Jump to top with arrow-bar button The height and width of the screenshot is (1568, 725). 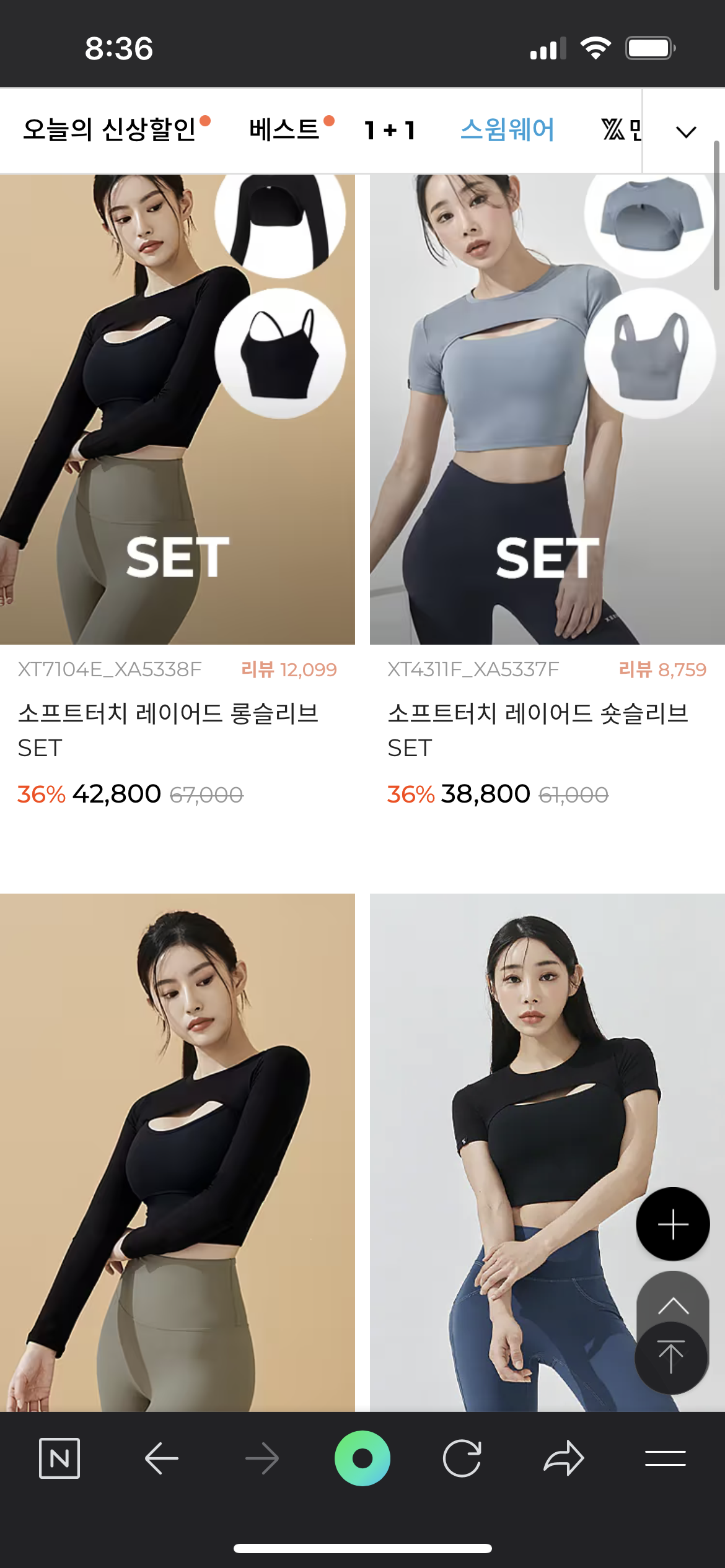click(671, 1357)
